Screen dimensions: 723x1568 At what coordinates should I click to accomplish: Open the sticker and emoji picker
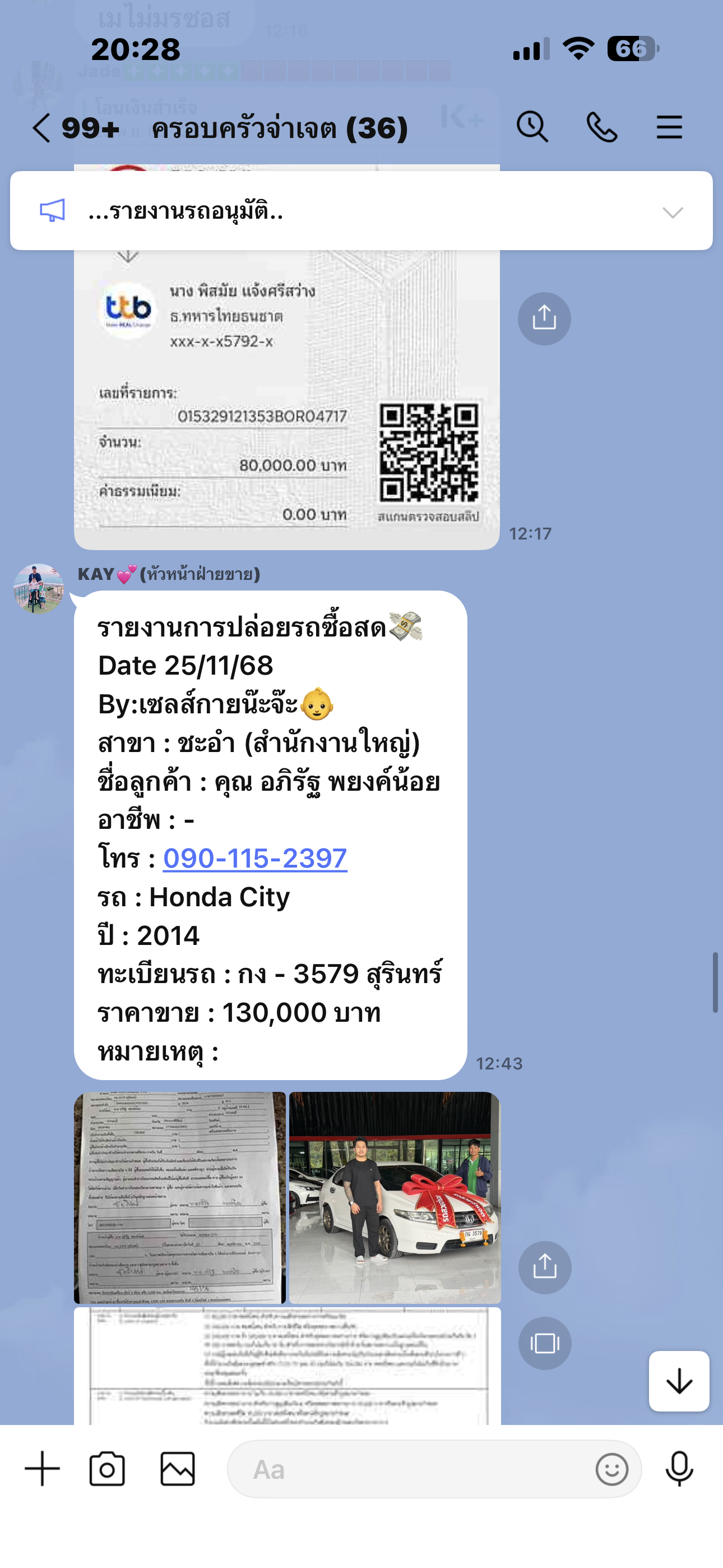point(611,1469)
